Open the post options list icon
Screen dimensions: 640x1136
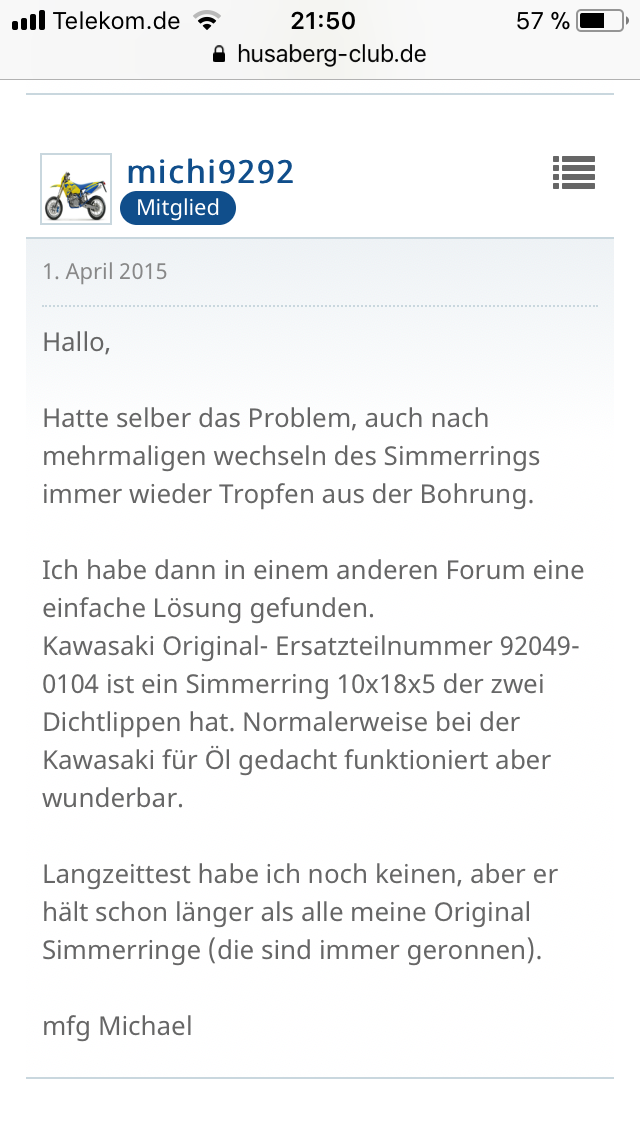point(574,173)
